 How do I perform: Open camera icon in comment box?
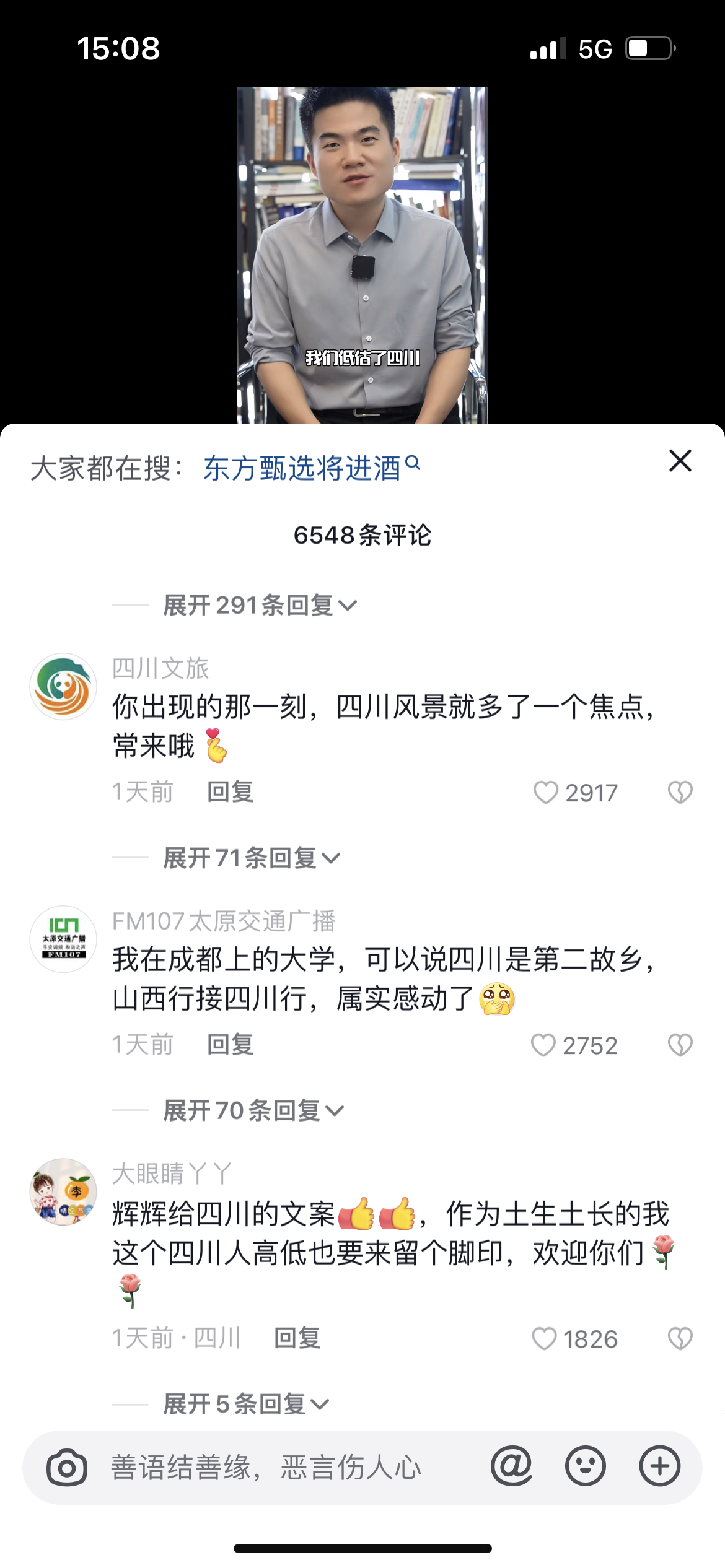pyautogui.click(x=67, y=1467)
